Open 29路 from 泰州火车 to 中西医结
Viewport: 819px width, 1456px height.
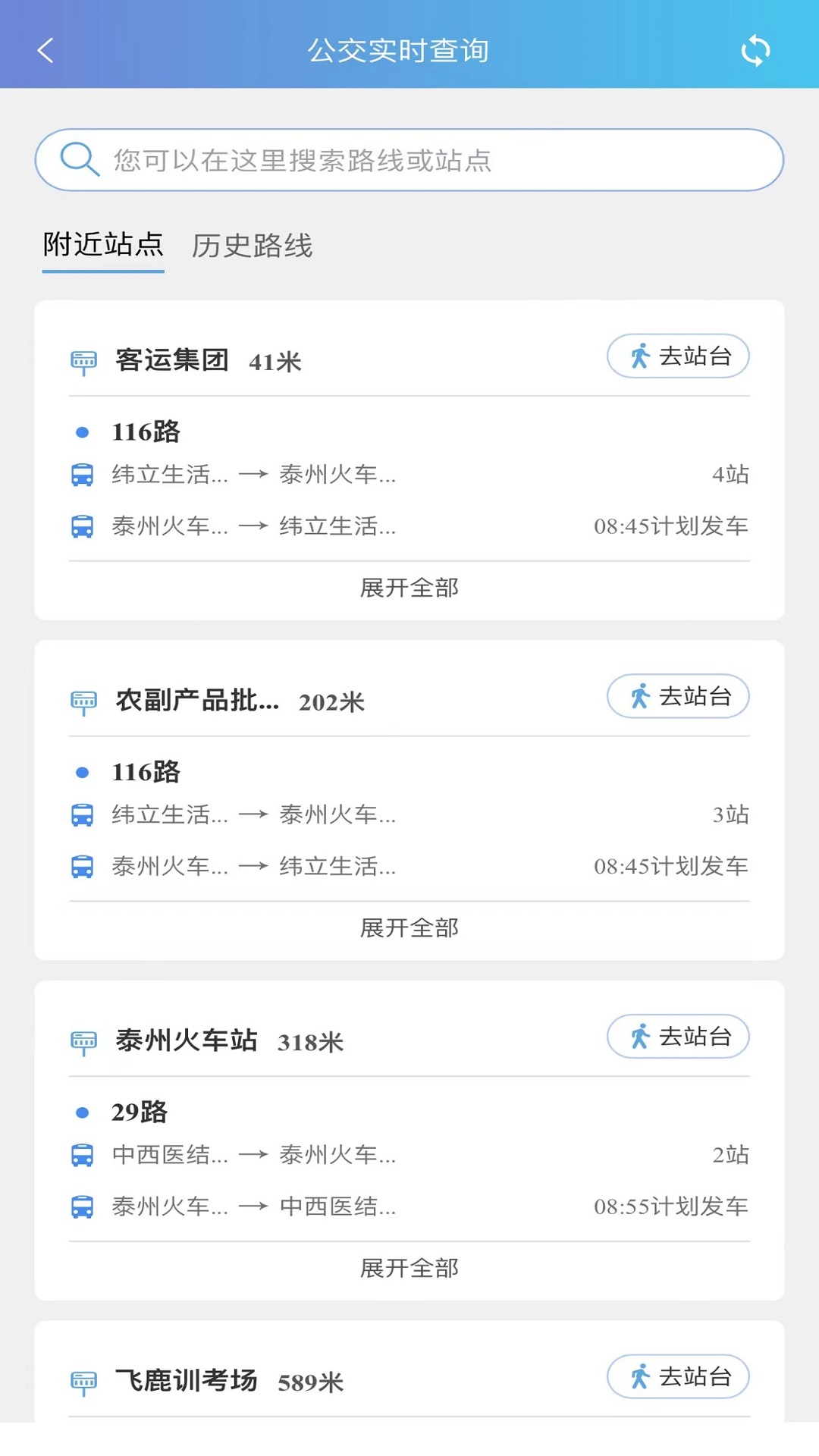pyautogui.click(x=409, y=1207)
